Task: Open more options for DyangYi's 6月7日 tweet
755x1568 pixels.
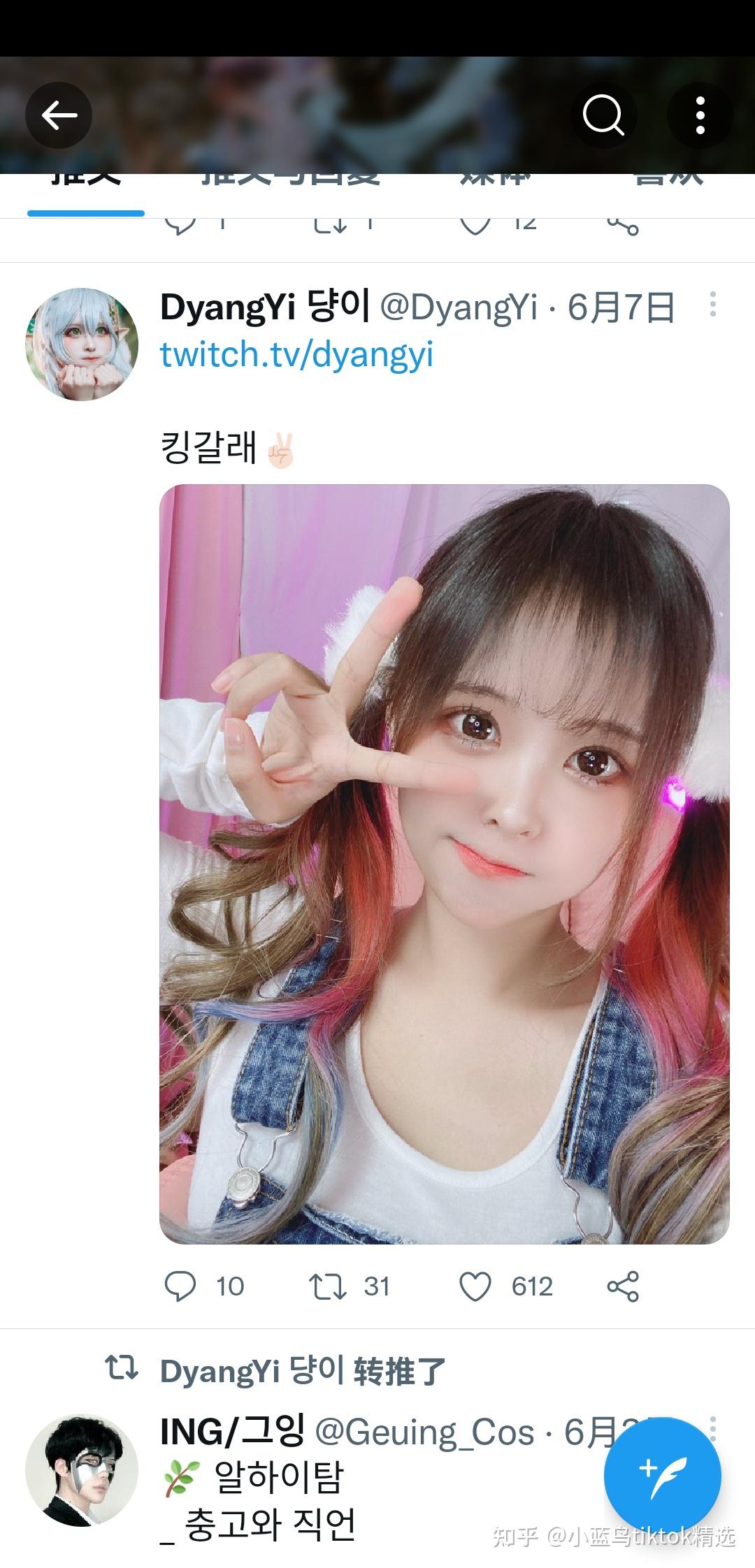Action: click(712, 305)
